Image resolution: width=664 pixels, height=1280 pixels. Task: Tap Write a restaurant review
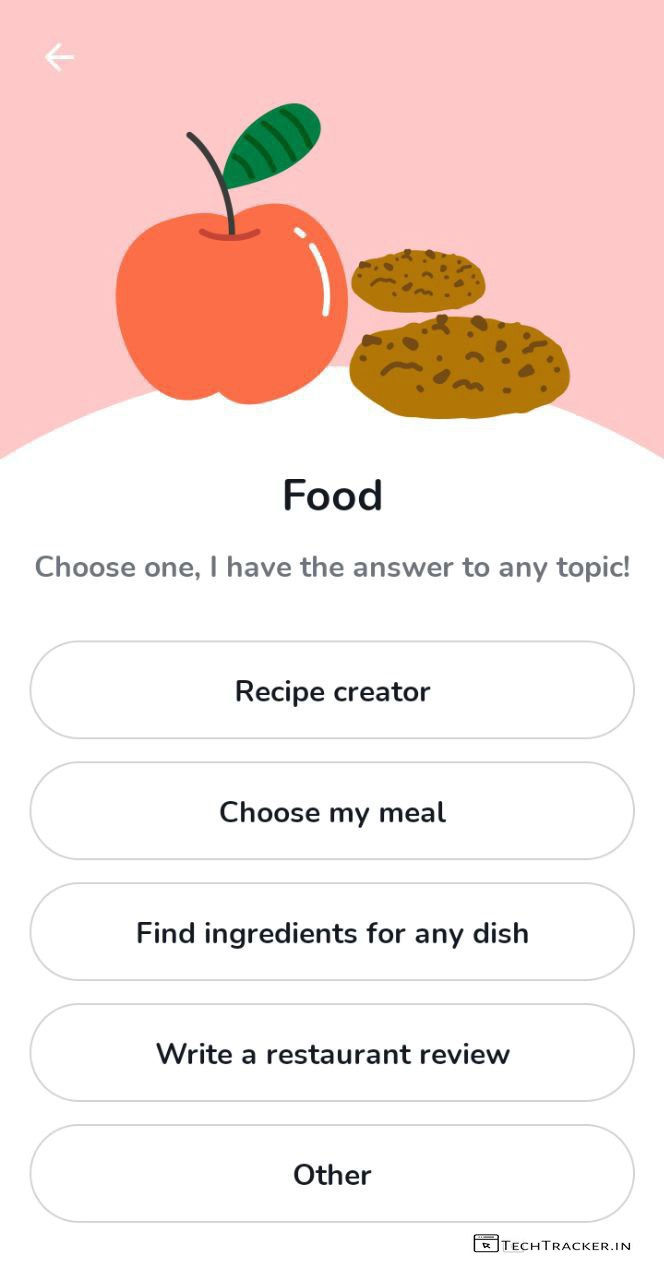(x=332, y=1053)
